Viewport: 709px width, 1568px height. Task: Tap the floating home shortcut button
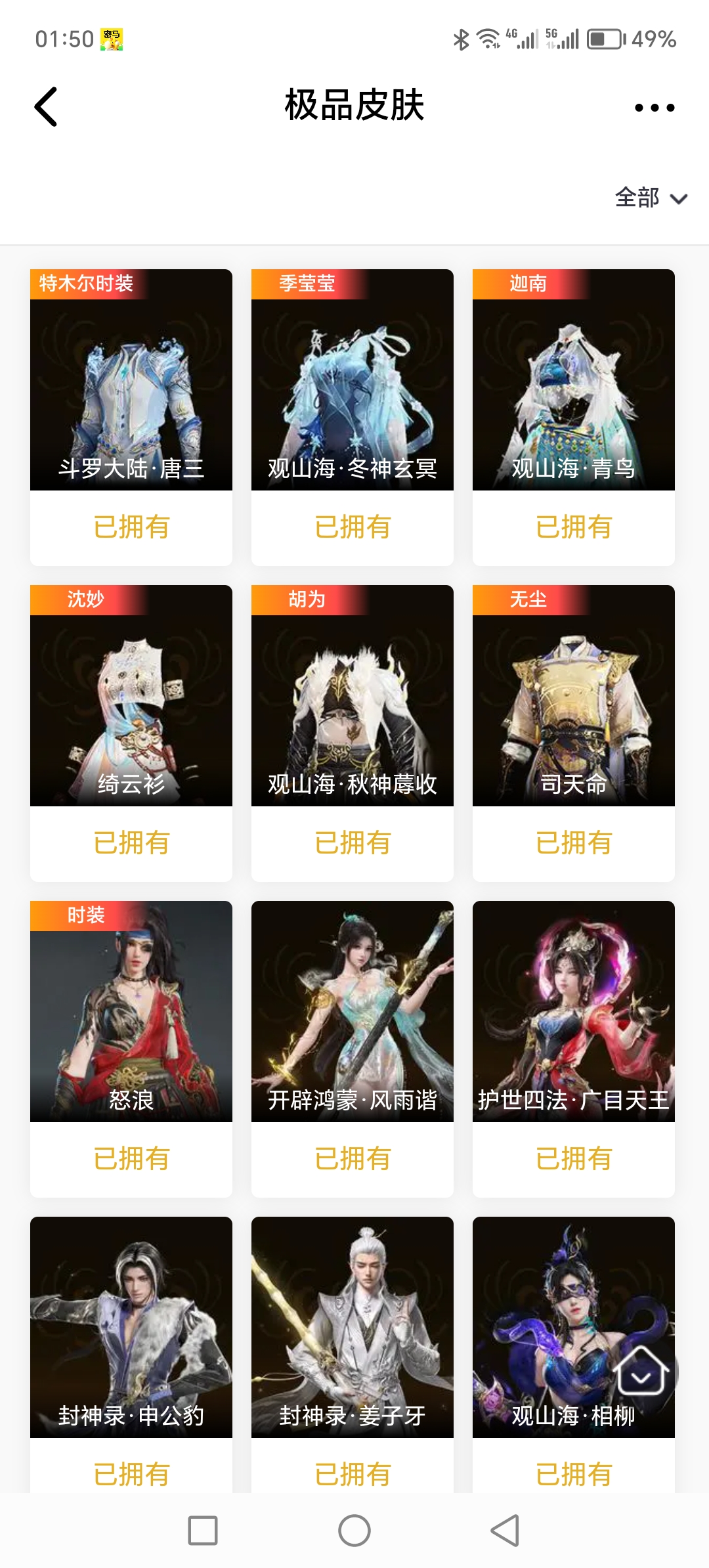(x=641, y=1371)
